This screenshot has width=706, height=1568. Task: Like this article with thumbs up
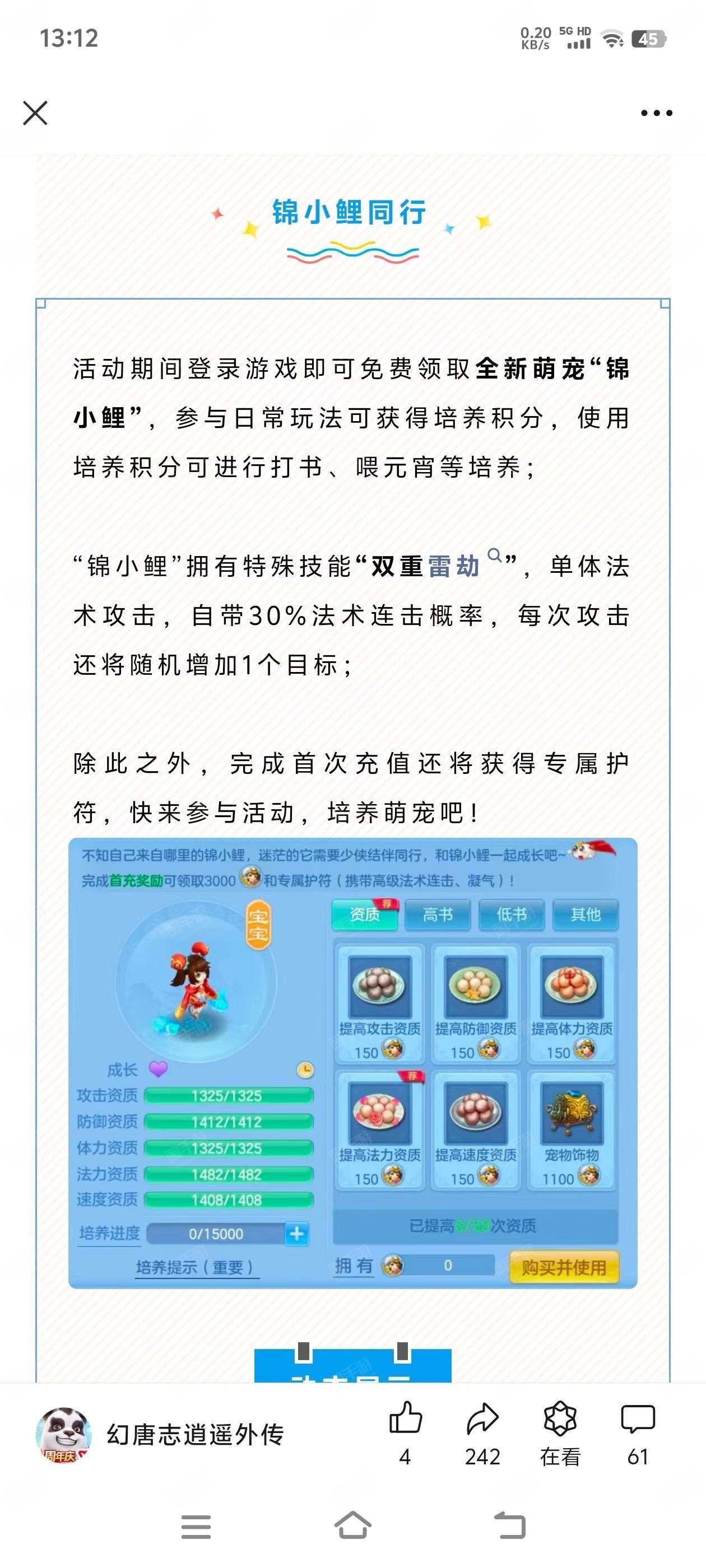405,1434
